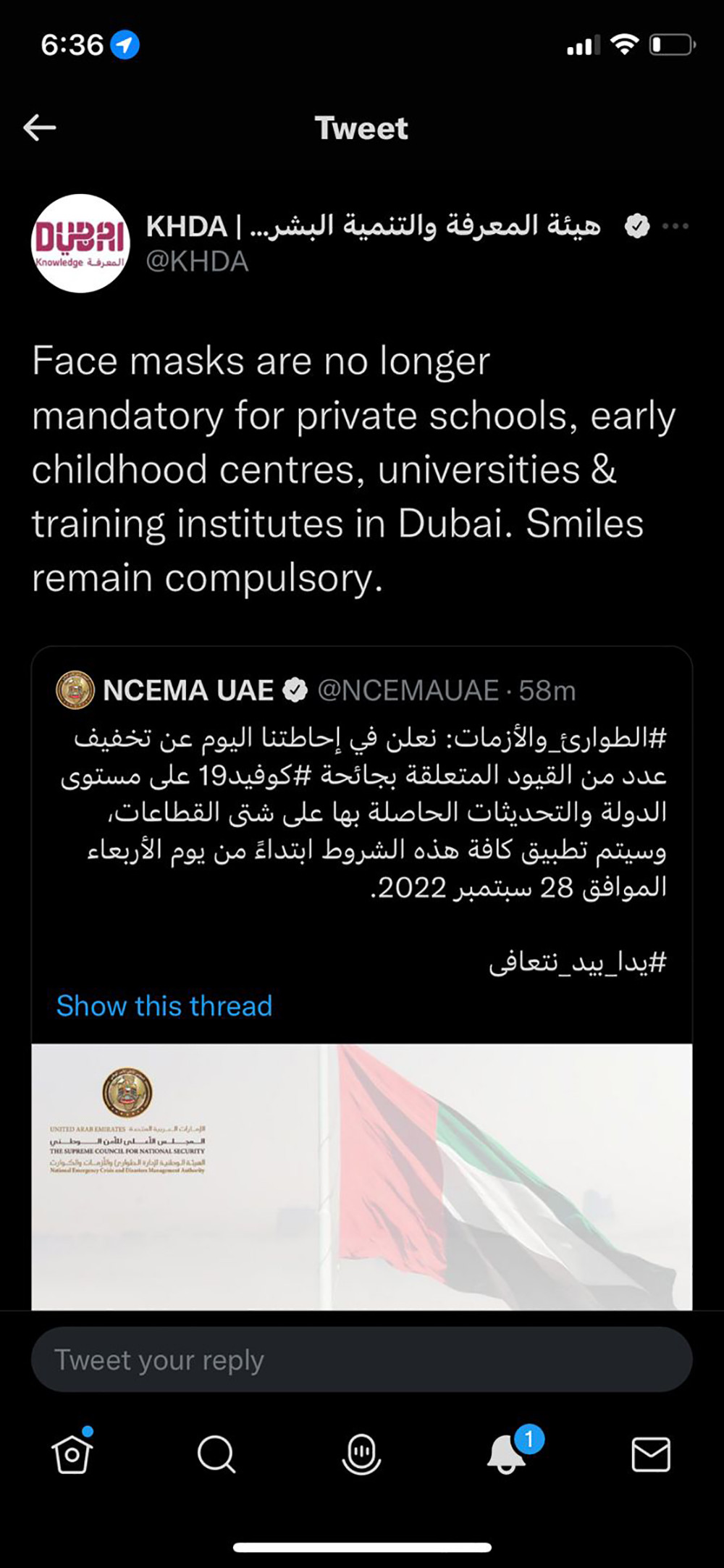Open the tweet's three-dot overflow menu
Viewport: 724px width, 1568px height.
[x=675, y=227]
